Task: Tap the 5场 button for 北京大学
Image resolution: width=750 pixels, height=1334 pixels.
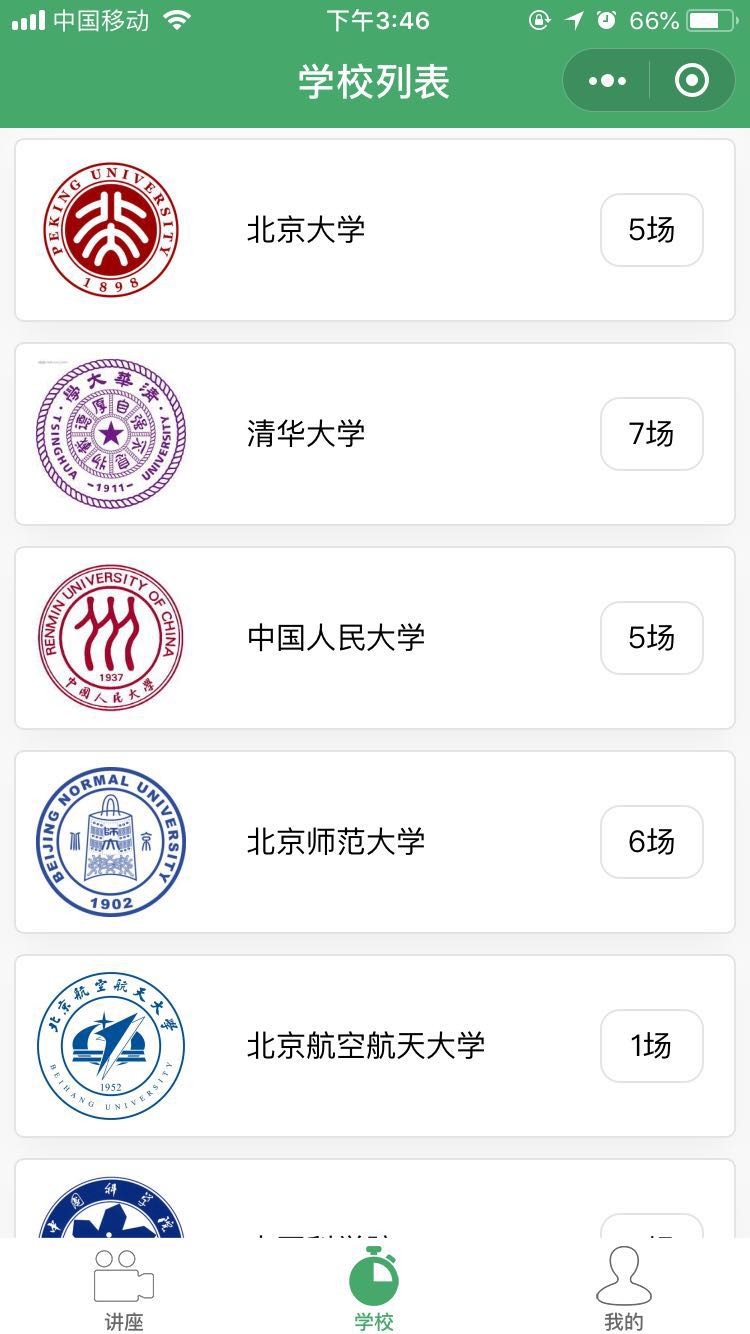Action: pyautogui.click(x=652, y=230)
